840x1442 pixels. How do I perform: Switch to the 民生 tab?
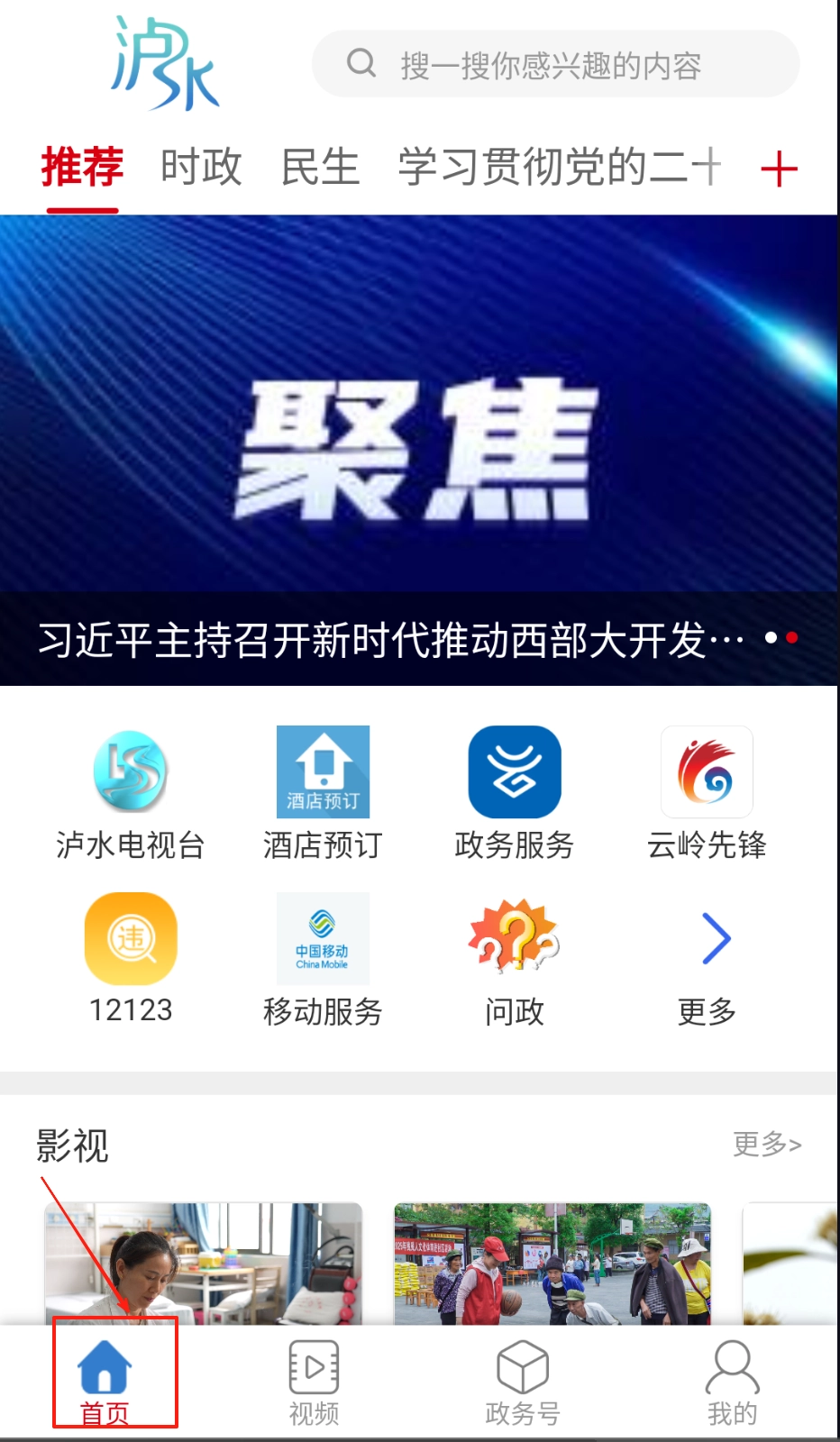click(320, 168)
